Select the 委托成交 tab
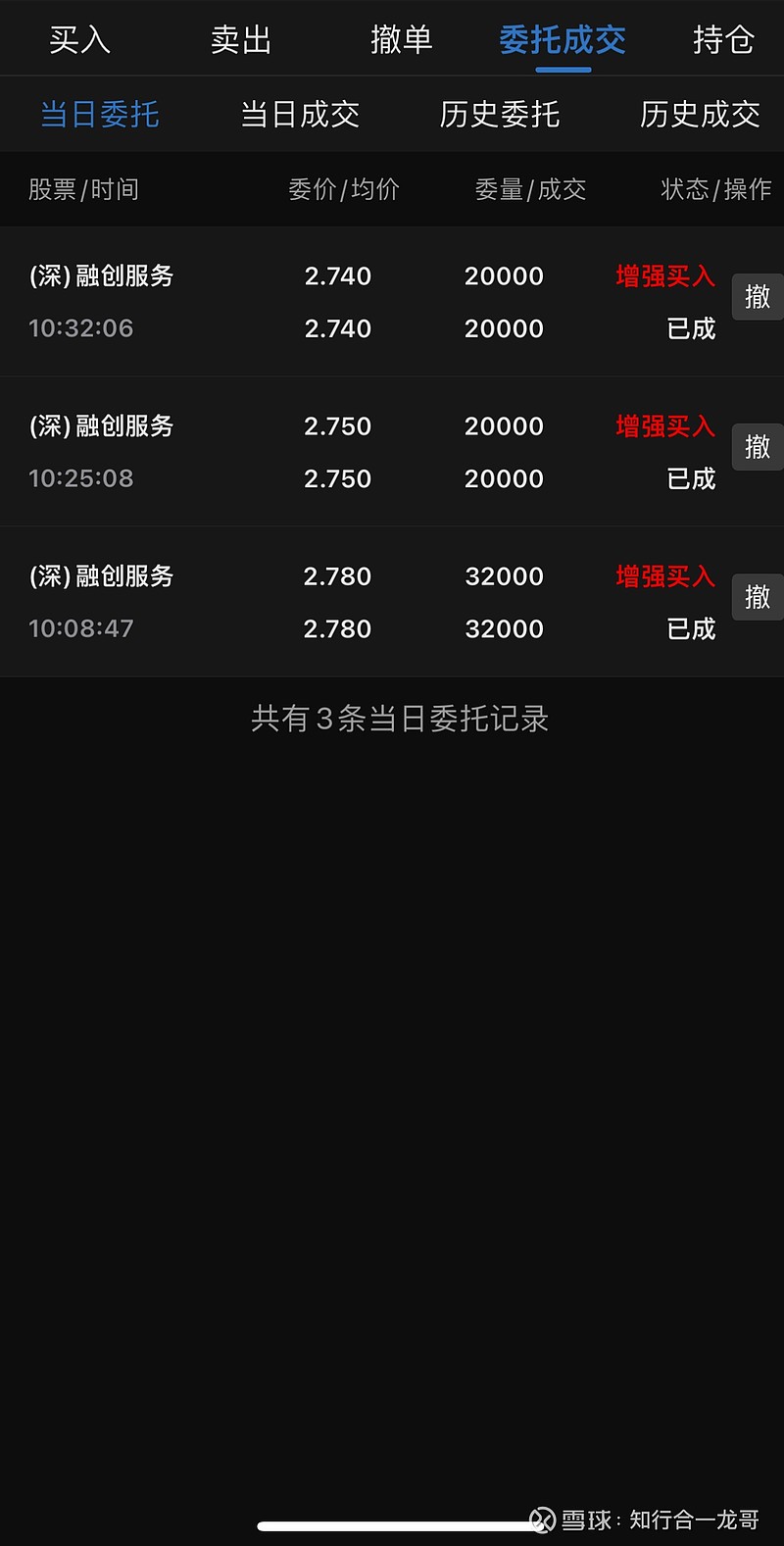This screenshot has width=784, height=1546. click(563, 40)
